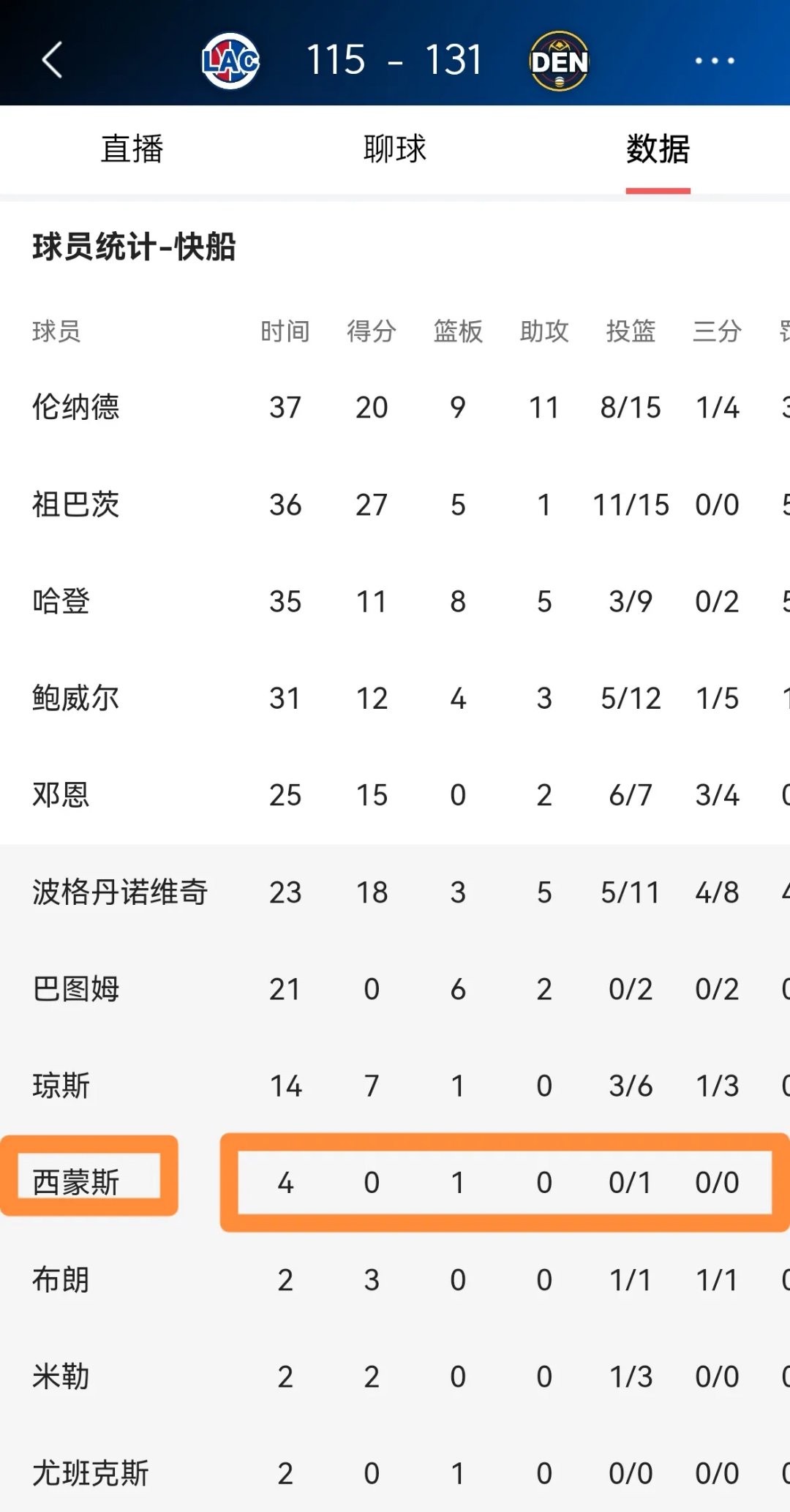Open the DEN team logo
The image size is (790, 1512).
pos(560,61)
